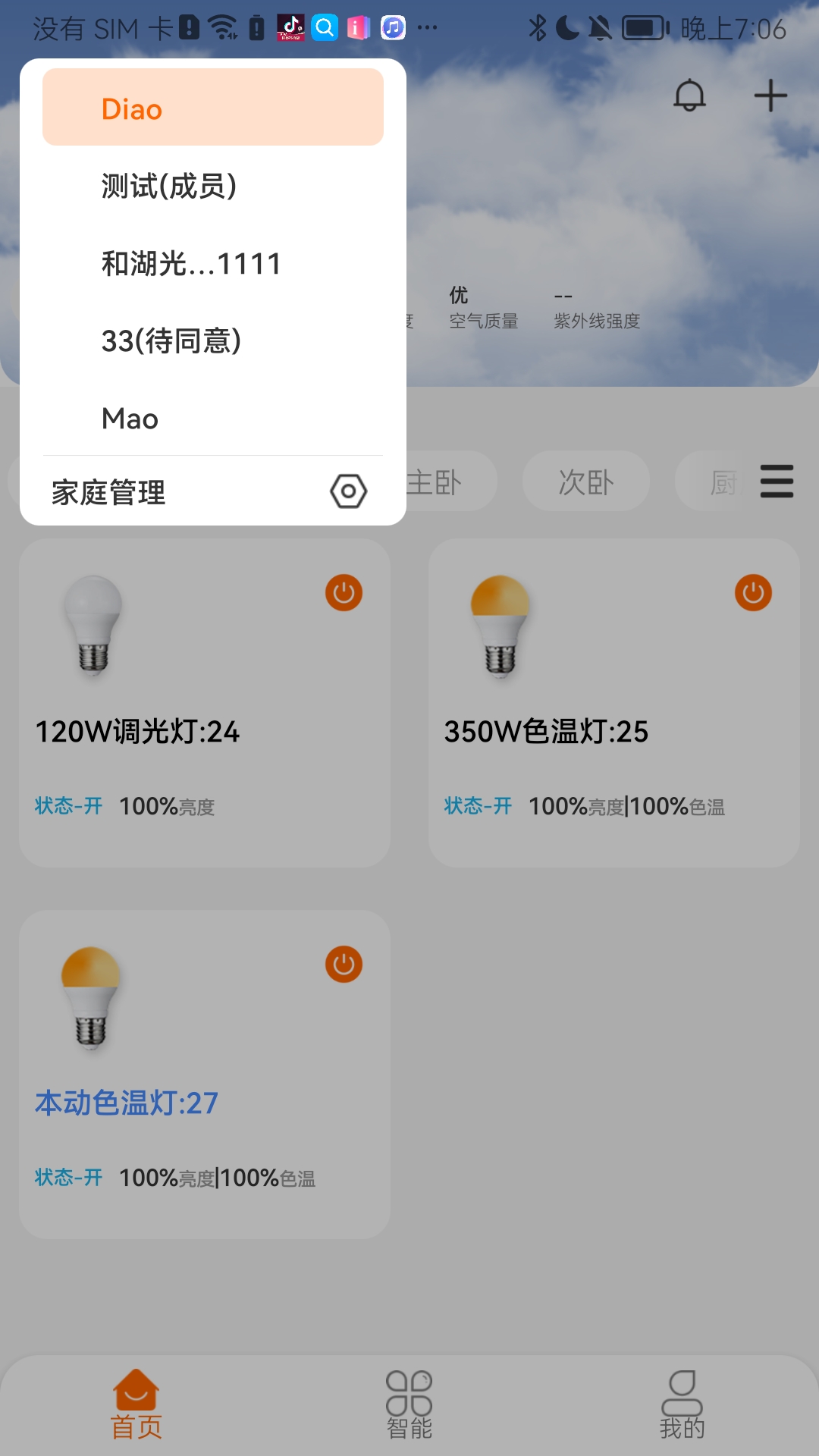This screenshot has width=819, height=1456.
Task: Open the 350W色温灯:25 device card
Action: pos(614,731)
